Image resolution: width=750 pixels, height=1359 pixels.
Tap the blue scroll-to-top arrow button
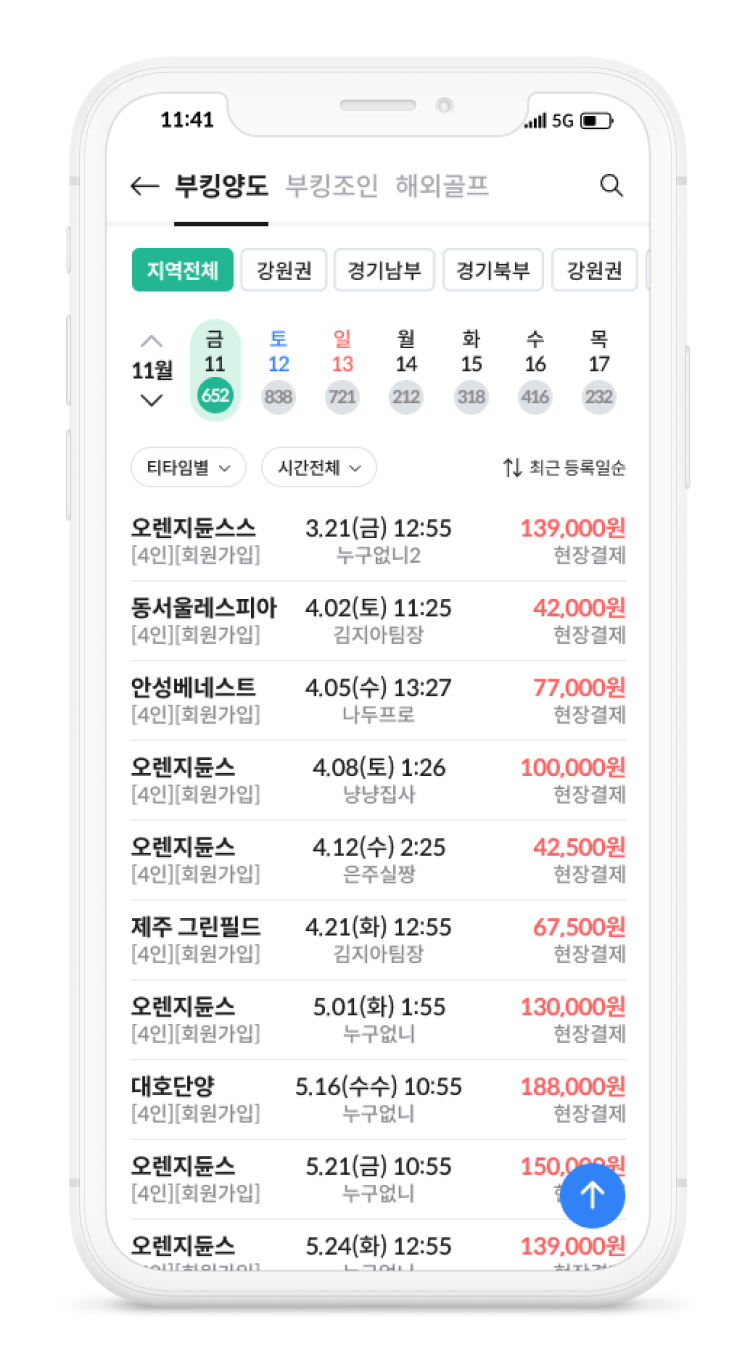click(592, 1195)
